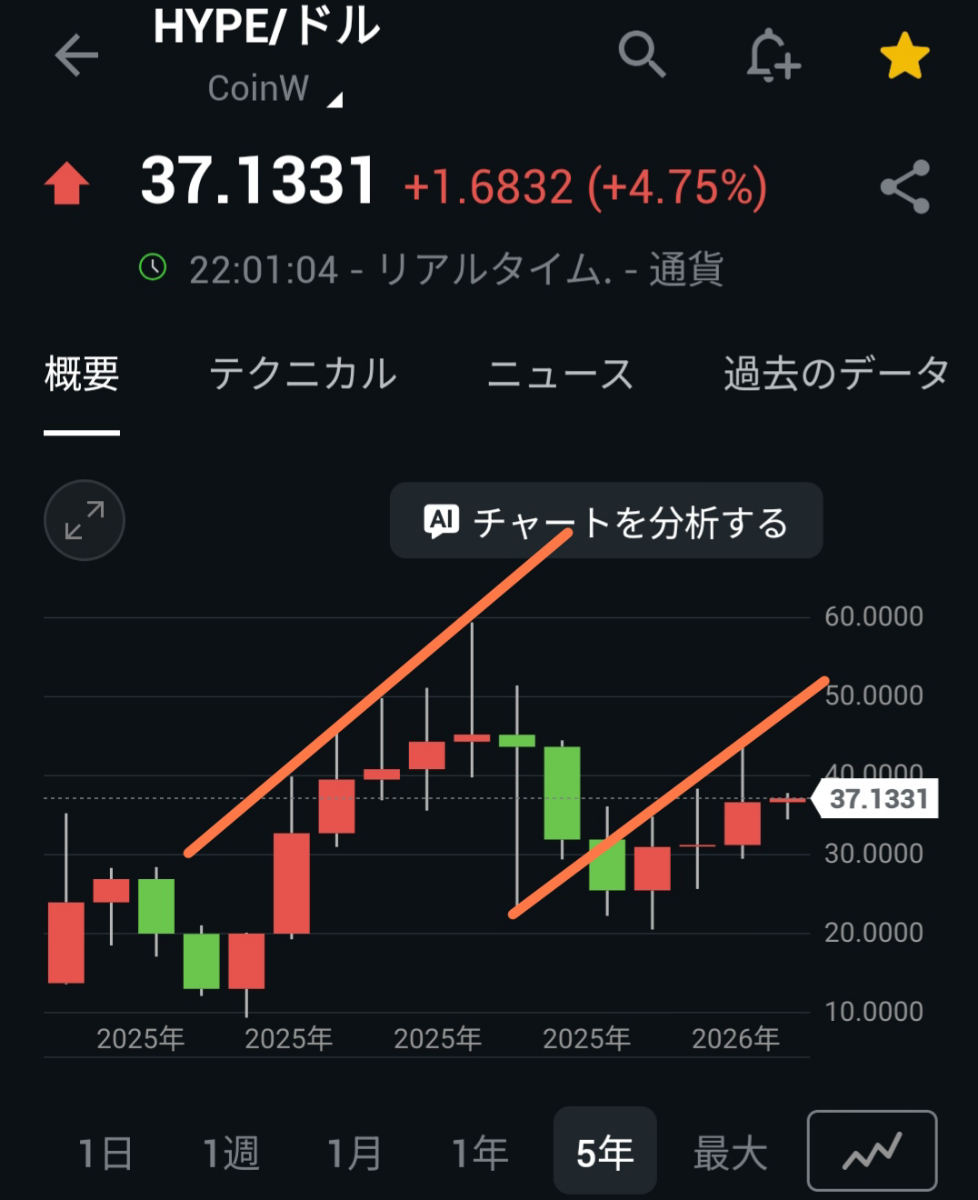Toggle the star to unfavorite HYPE/ドル

(x=902, y=56)
